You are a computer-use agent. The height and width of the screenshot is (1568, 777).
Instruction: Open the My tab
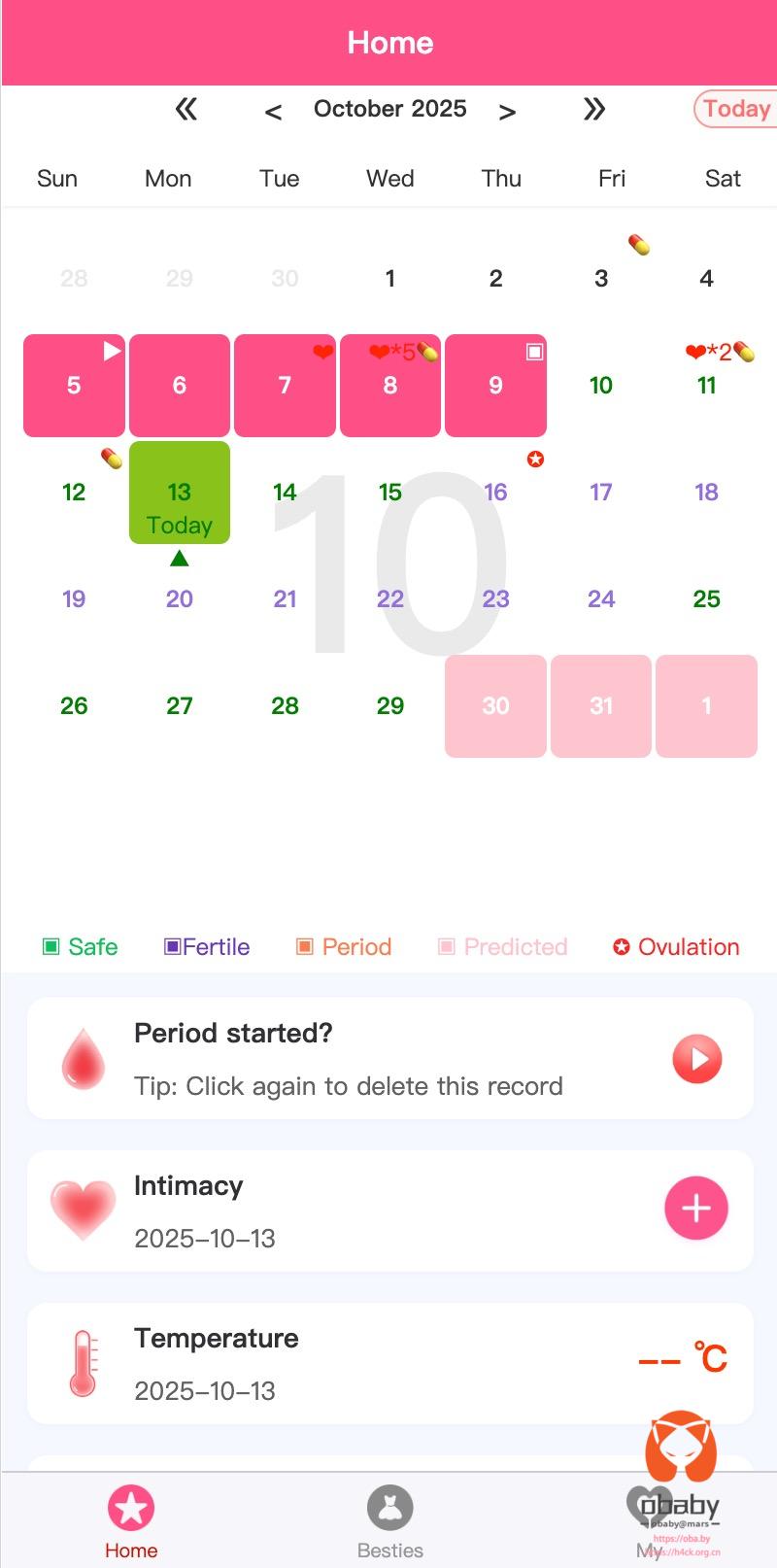pos(649,1521)
